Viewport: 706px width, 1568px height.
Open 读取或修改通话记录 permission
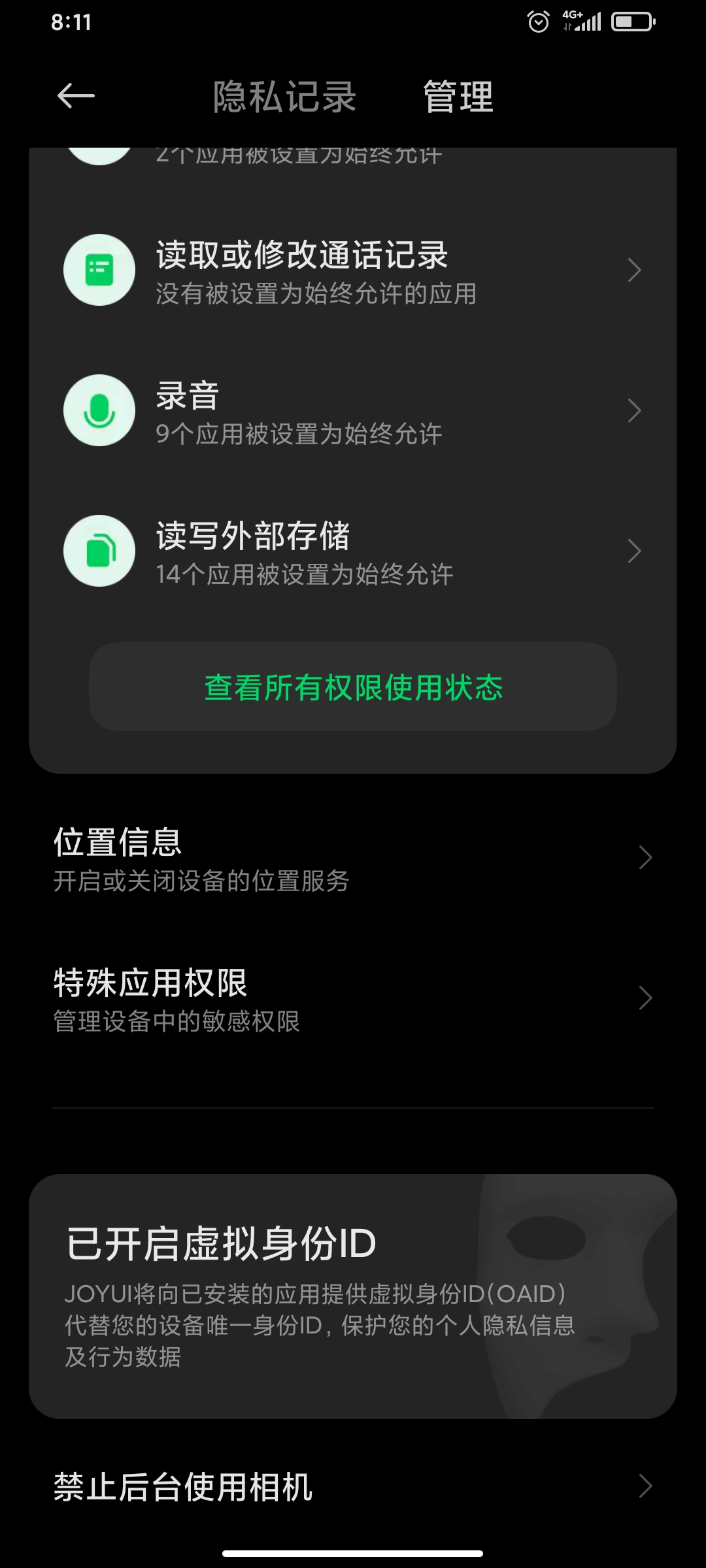coord(353,270)
